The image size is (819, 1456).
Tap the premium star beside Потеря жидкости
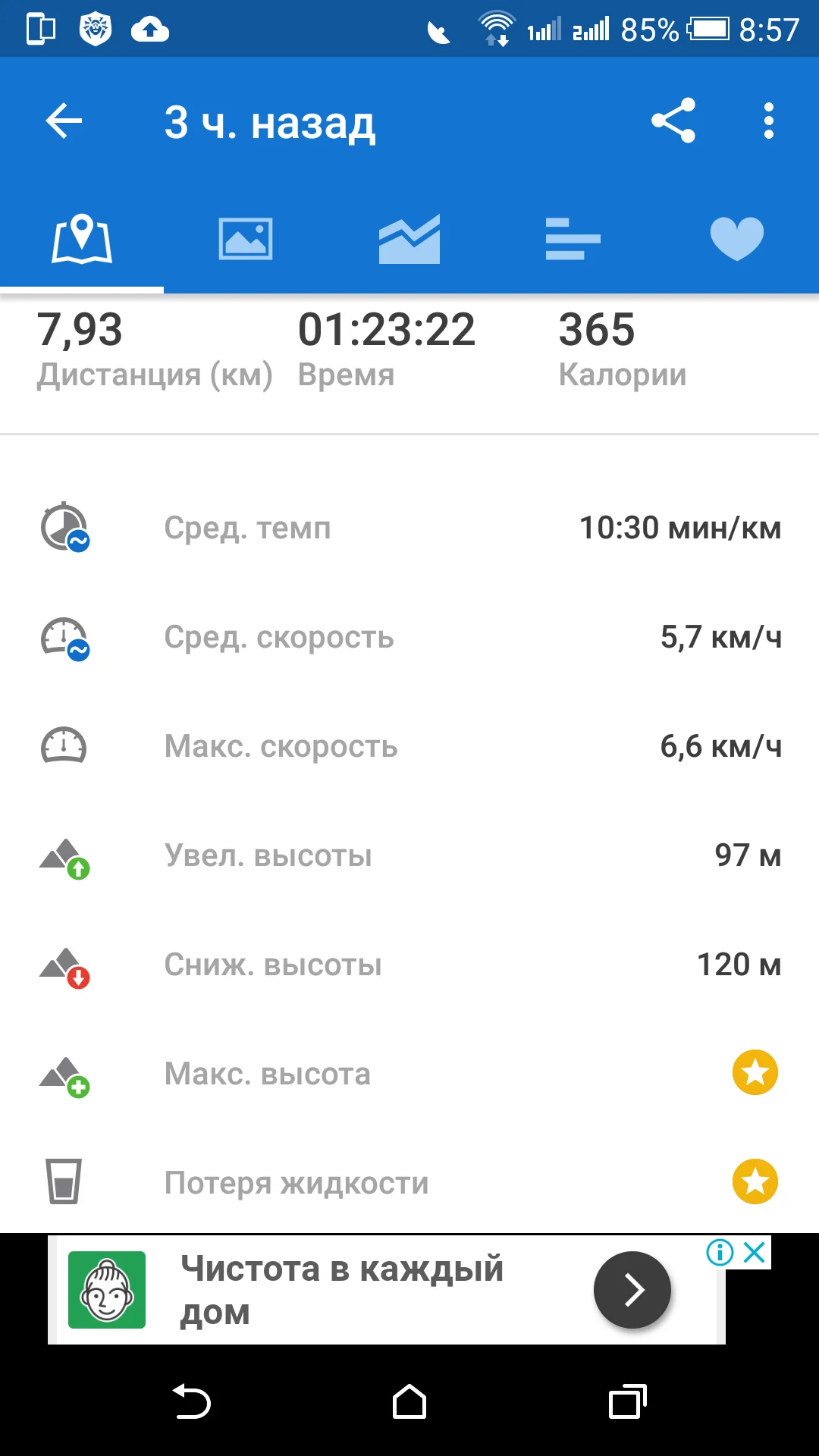click(x=755, y=1181)
